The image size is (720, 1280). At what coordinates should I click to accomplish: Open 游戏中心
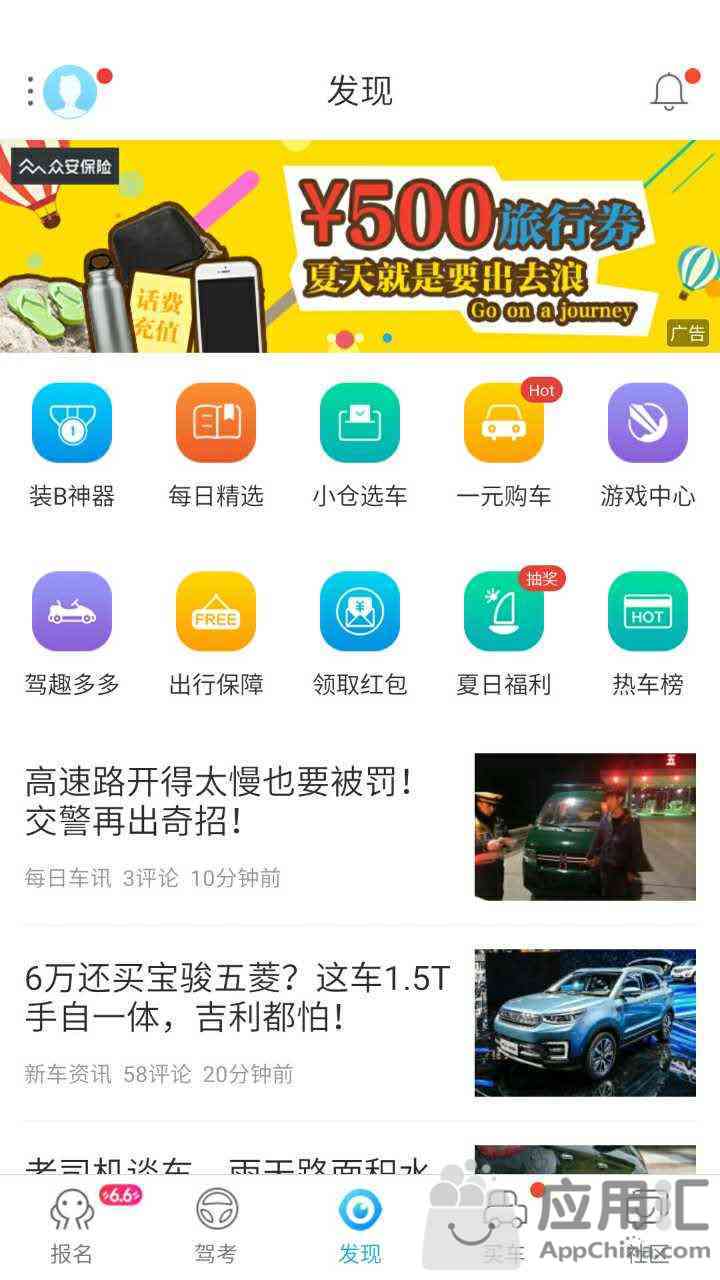648,423
